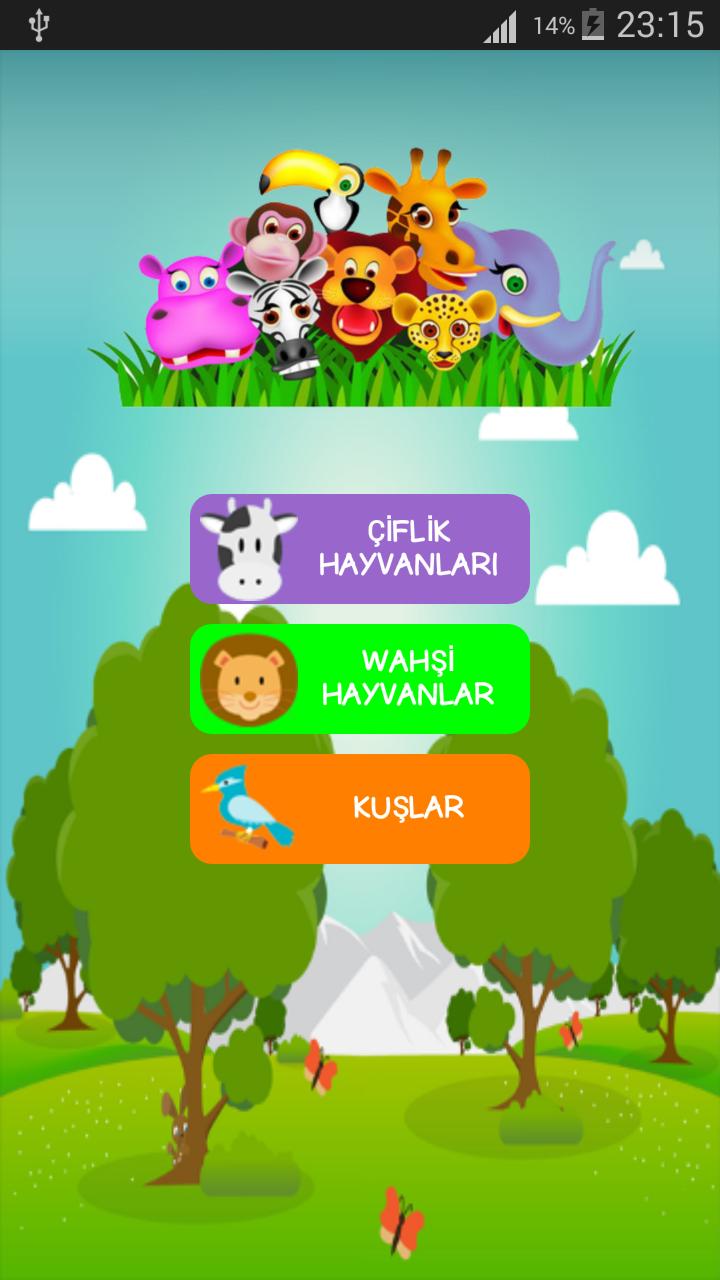Tap the lion icon on the green button
The width and height of the screenshot is (720, 1280).
(248, 679)
